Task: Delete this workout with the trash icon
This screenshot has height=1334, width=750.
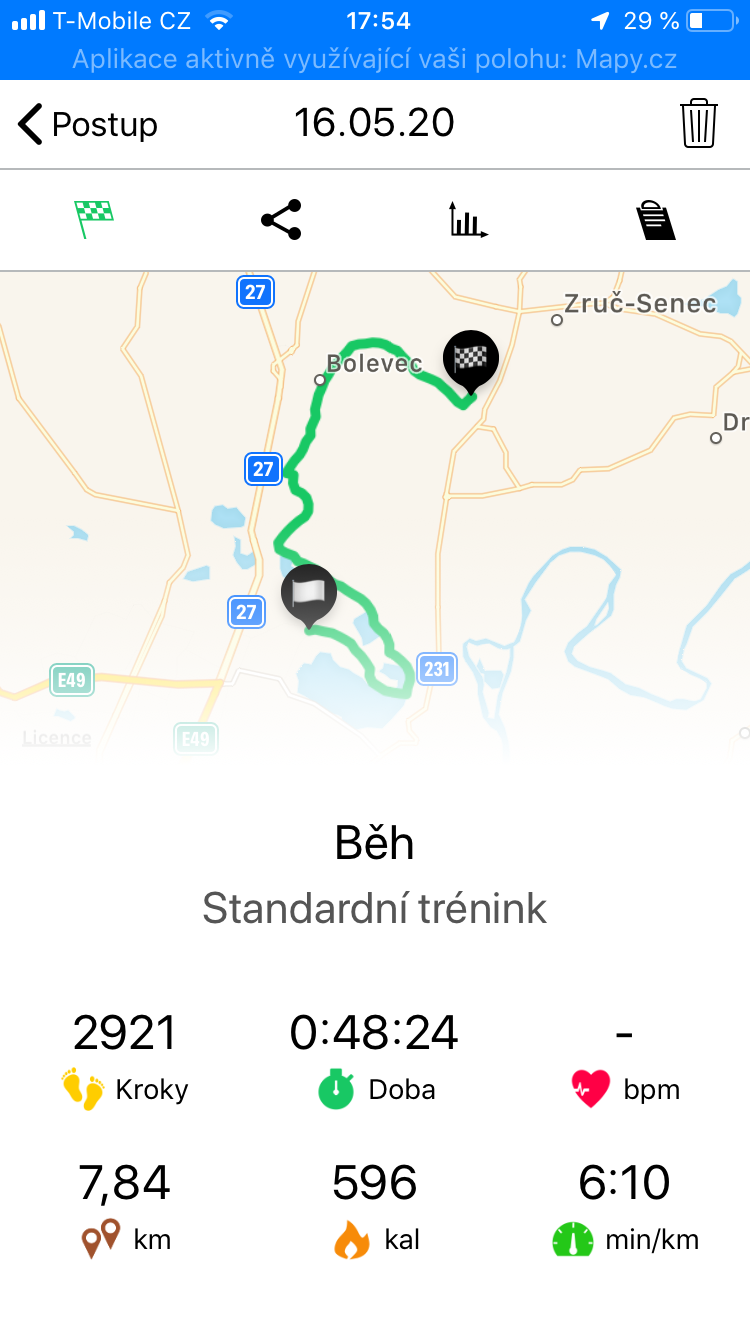Action: pos(699,124)
